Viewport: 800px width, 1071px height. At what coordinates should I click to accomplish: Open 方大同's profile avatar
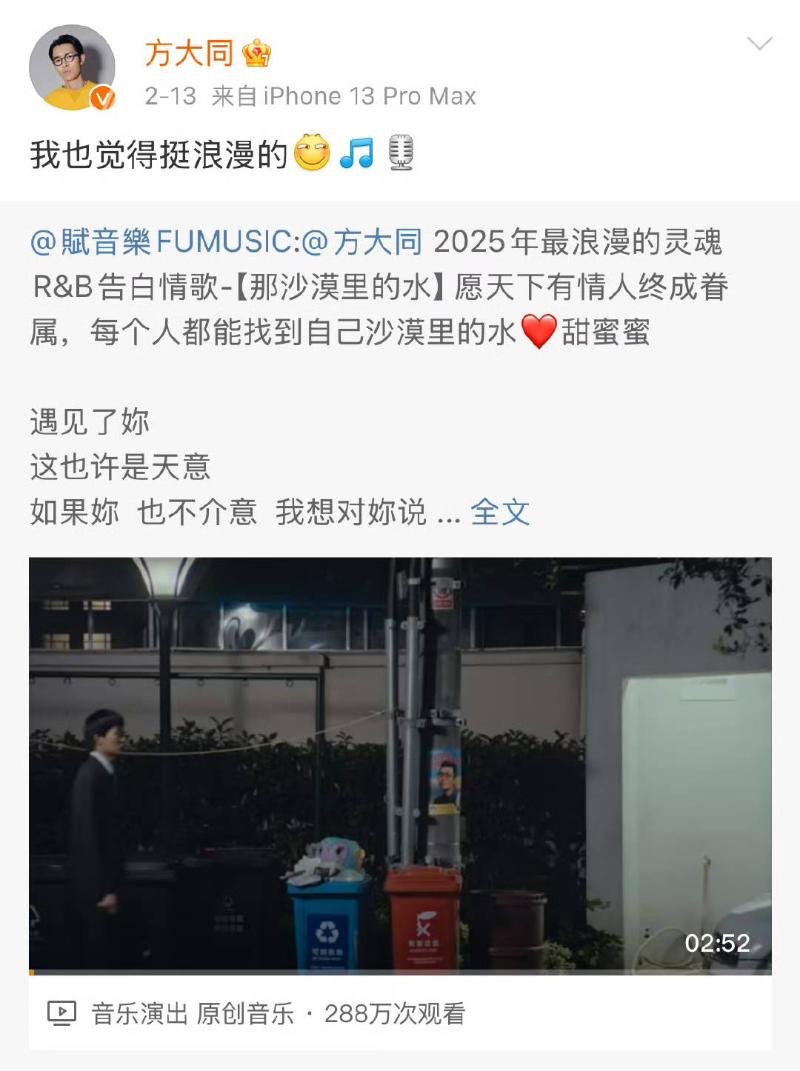(72, 68)
